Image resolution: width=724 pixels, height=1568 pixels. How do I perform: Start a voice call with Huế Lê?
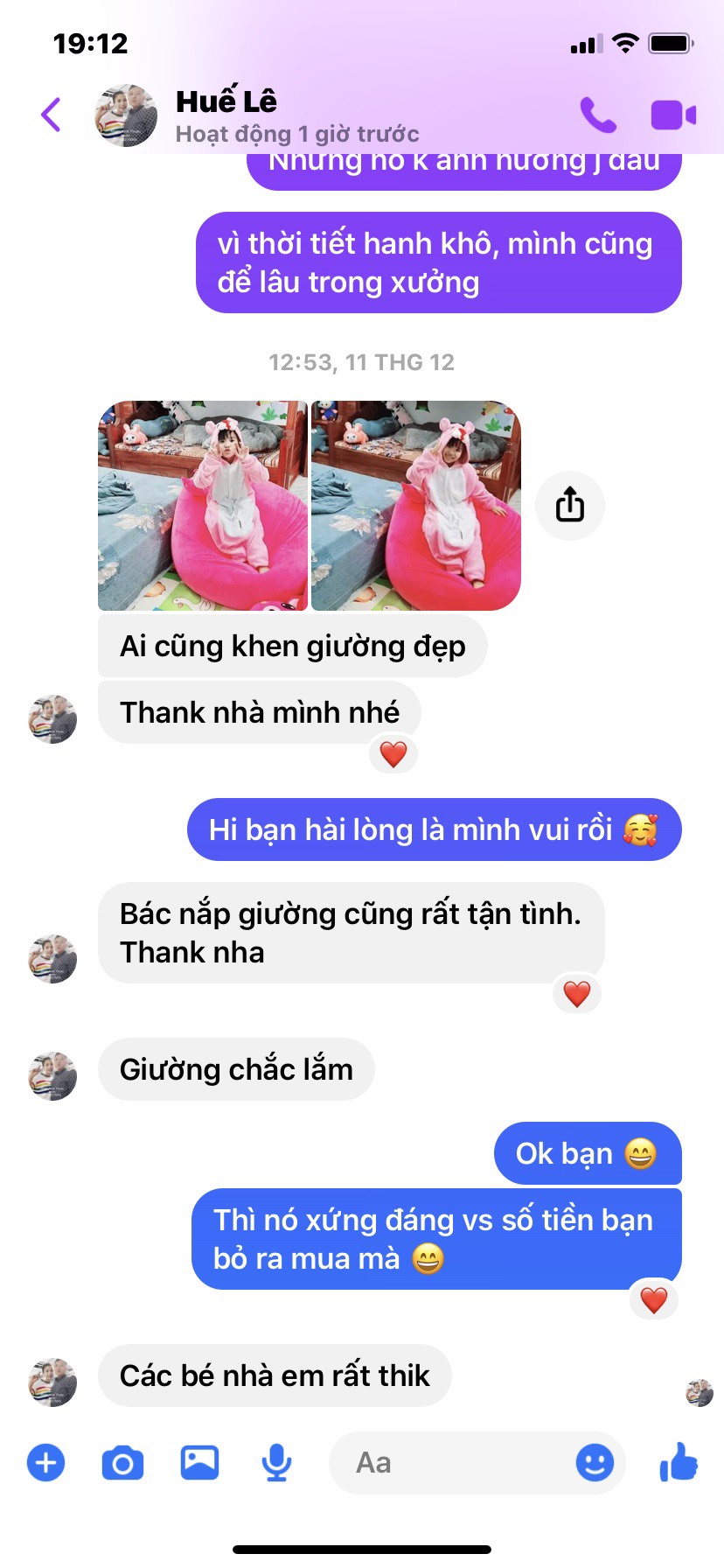(598, 115)
